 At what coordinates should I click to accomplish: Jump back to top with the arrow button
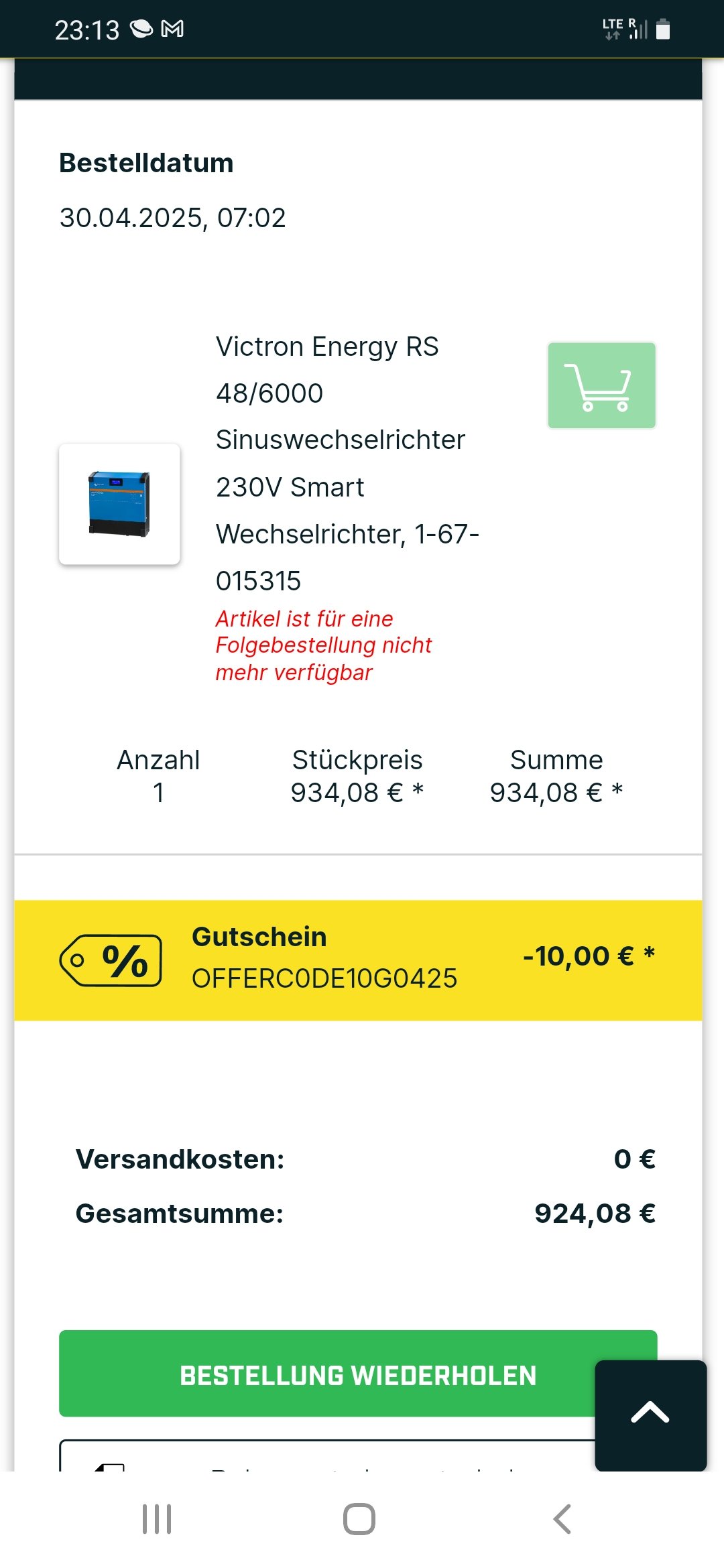click(x=650, y=1414)
